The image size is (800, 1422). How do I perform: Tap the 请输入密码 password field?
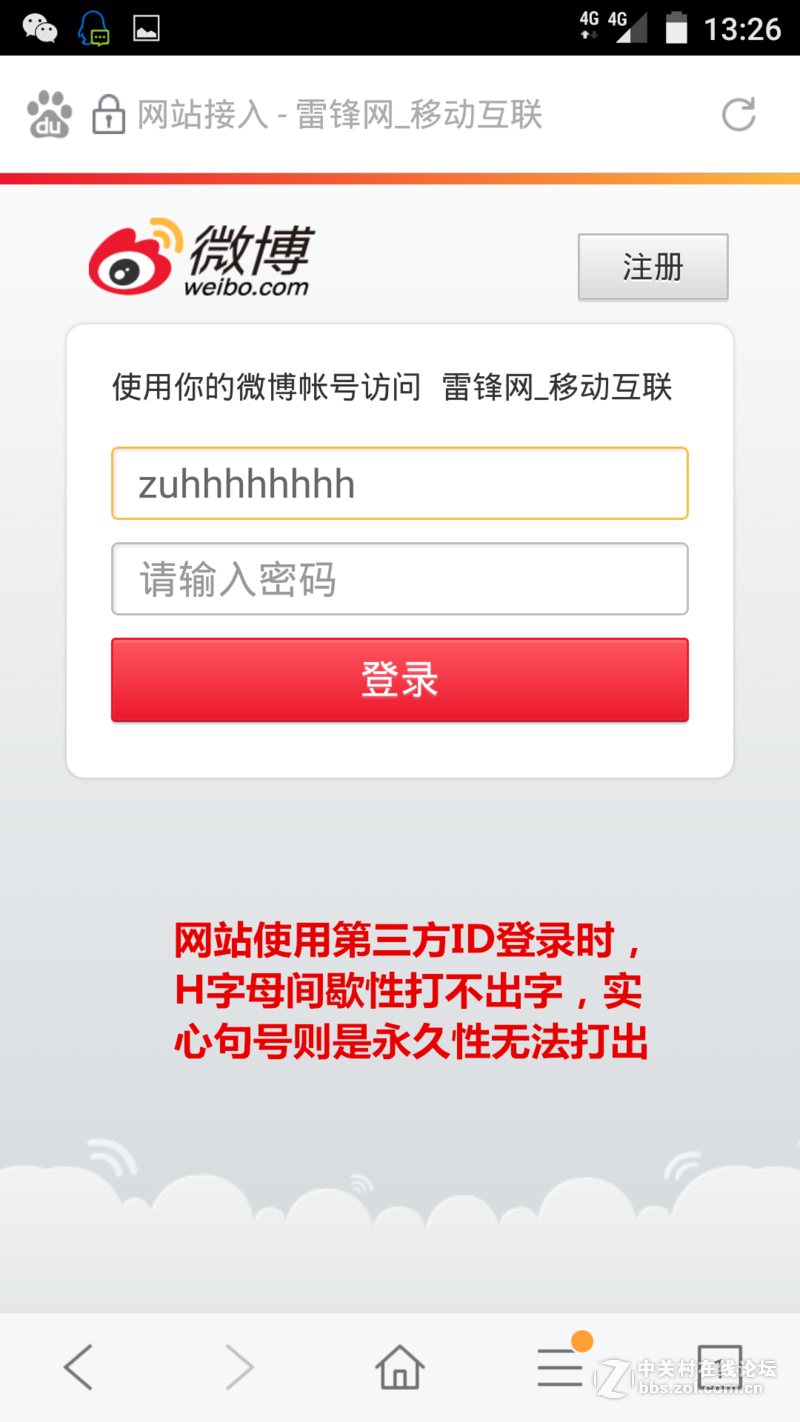coord(400,579)
